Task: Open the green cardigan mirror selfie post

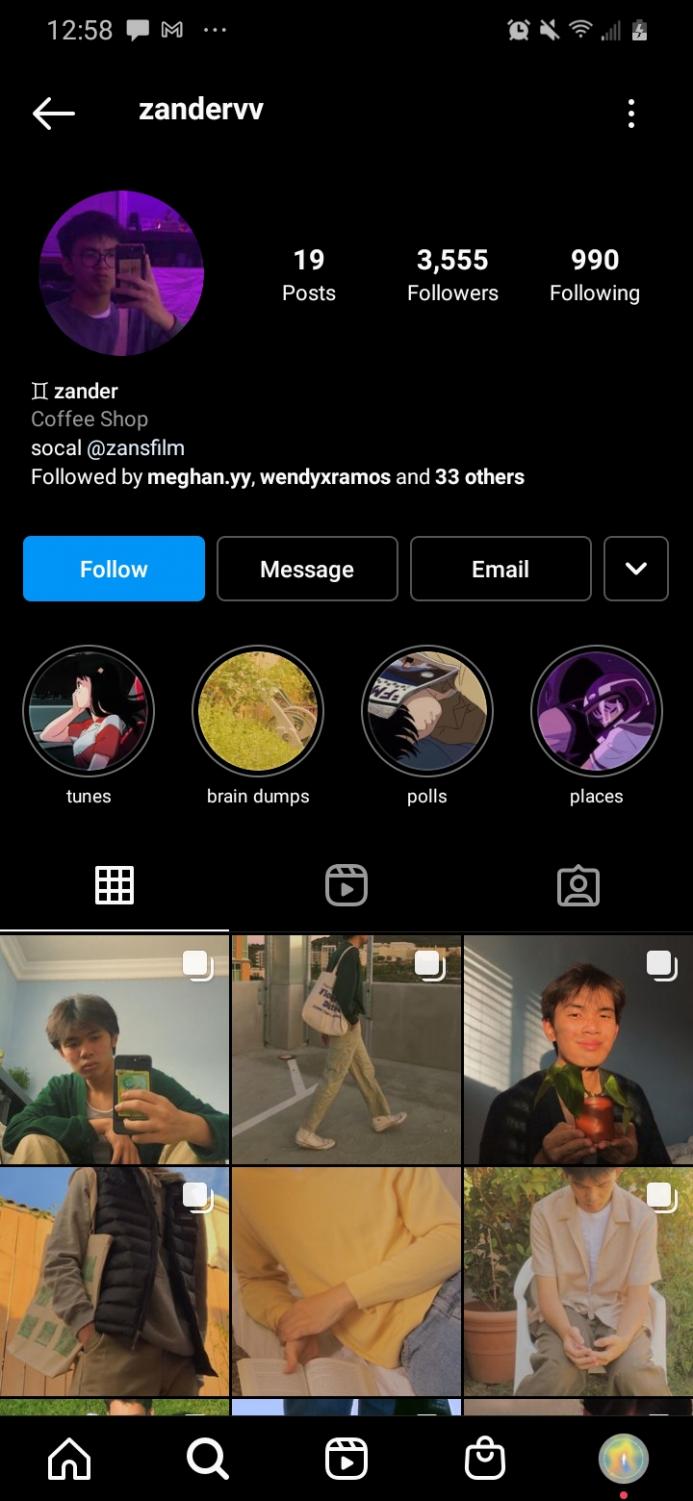Action: coord(114,1050)
